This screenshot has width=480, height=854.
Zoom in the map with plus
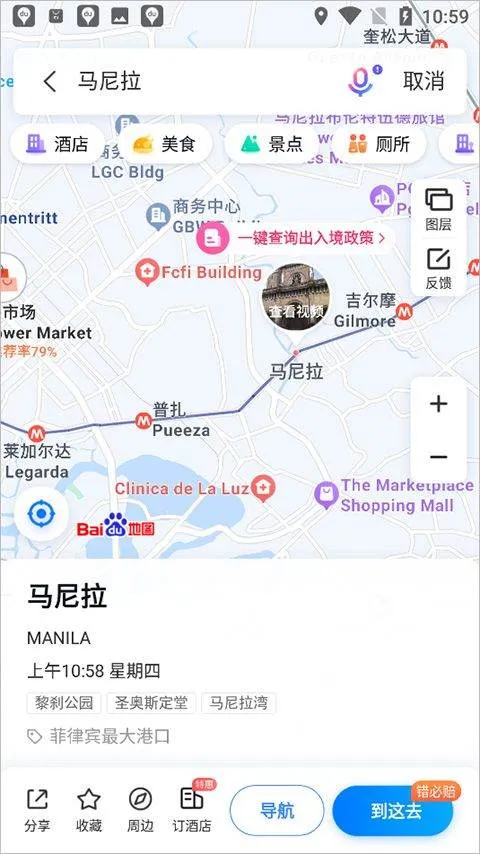(x=439, y=404)
